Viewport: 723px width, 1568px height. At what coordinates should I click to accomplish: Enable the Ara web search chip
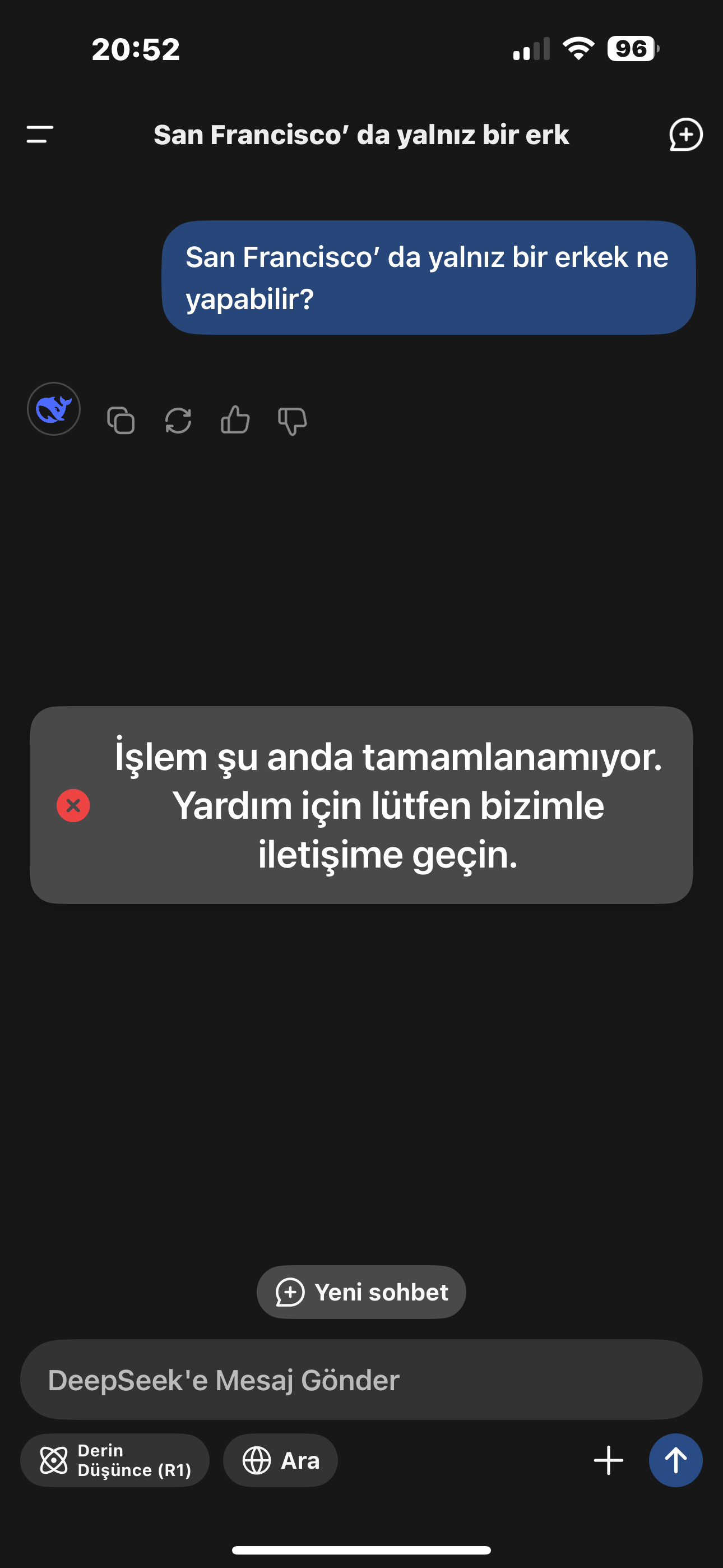point(281,1460)
